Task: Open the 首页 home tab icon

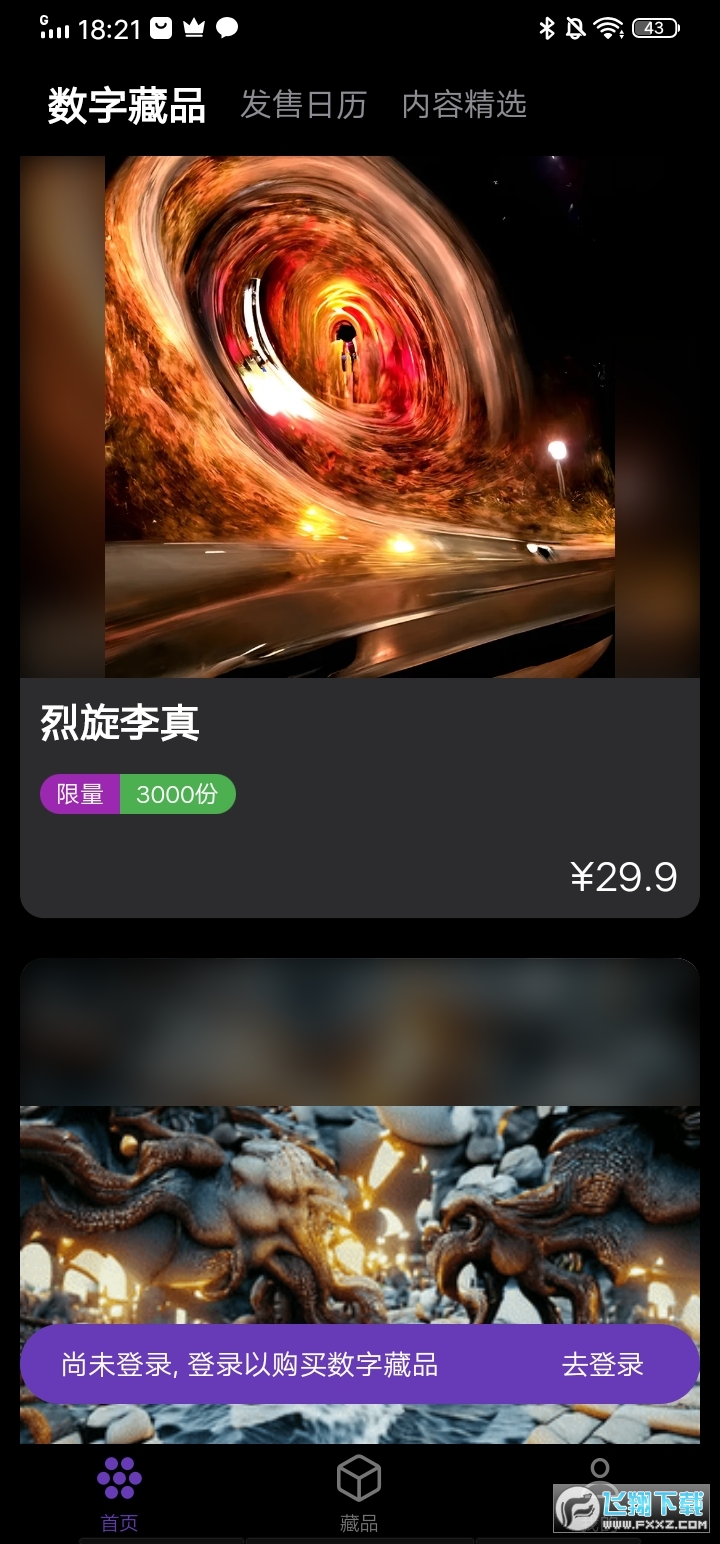Action: click(x=119, y=1476)
